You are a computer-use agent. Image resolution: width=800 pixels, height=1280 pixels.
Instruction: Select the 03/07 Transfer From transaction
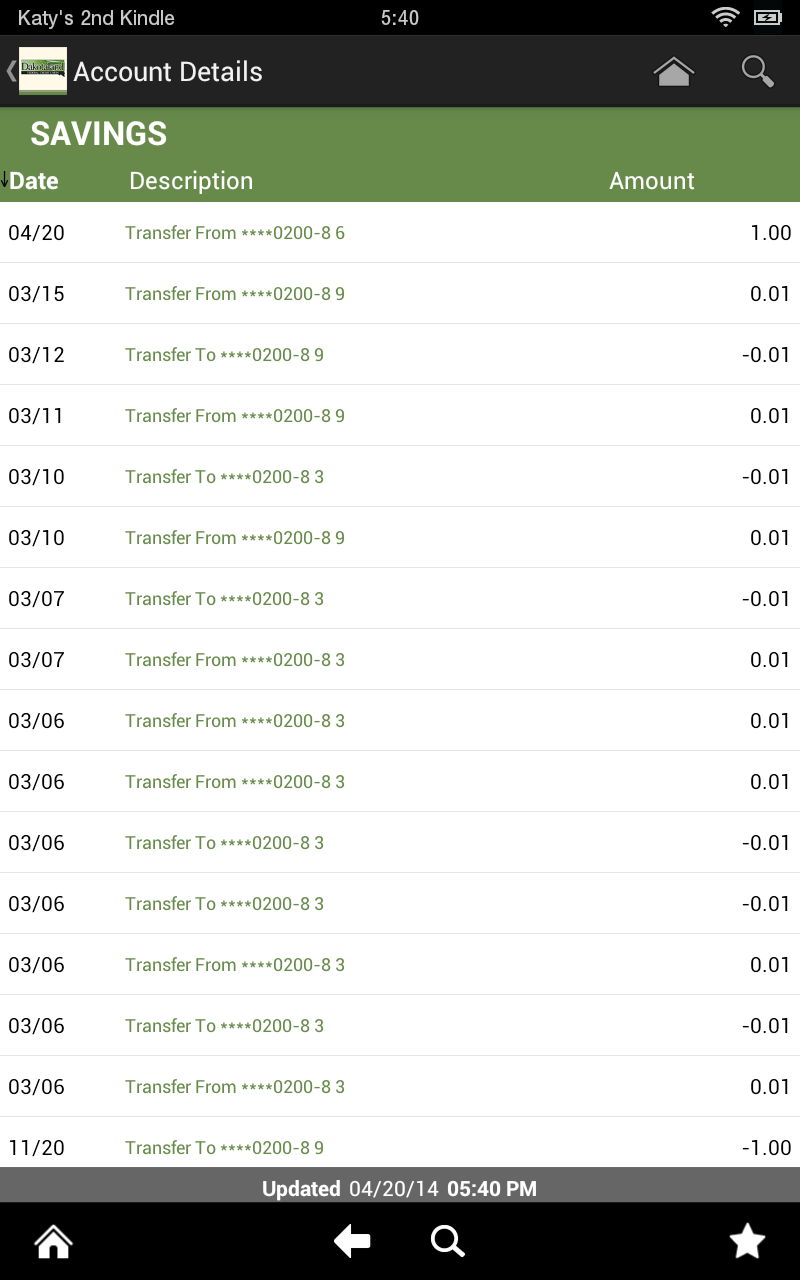400,660
